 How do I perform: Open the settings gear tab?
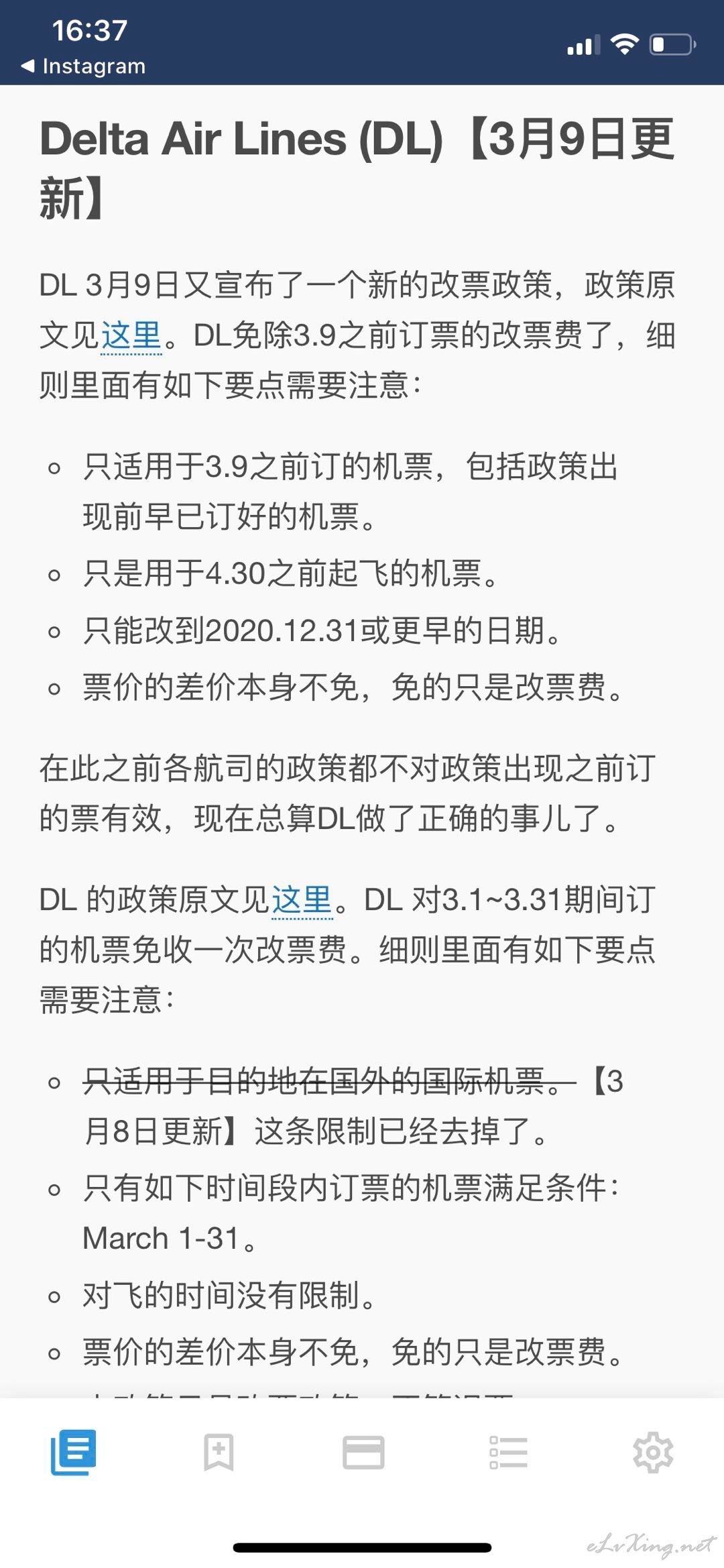653,1453
